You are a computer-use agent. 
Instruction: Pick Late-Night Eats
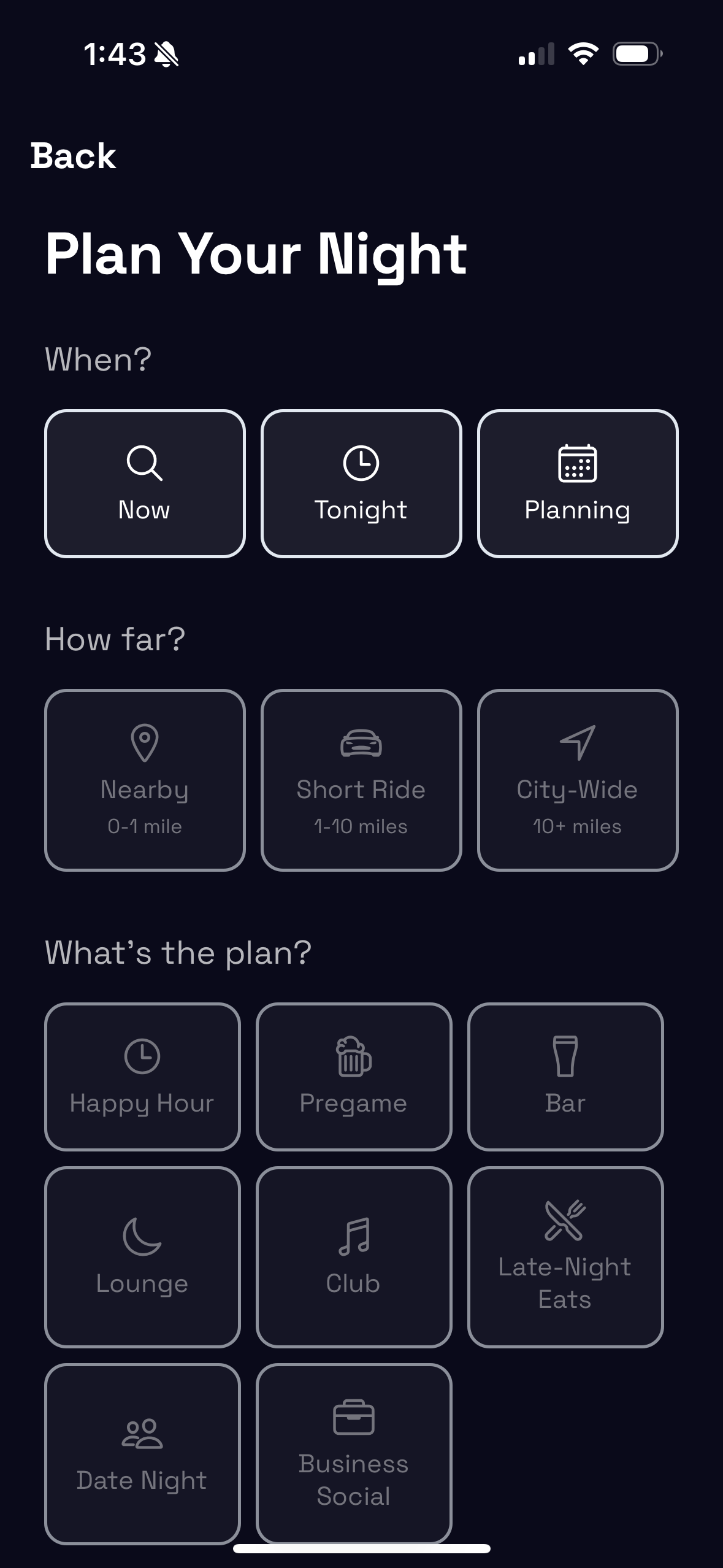[x=565, y=1257]
